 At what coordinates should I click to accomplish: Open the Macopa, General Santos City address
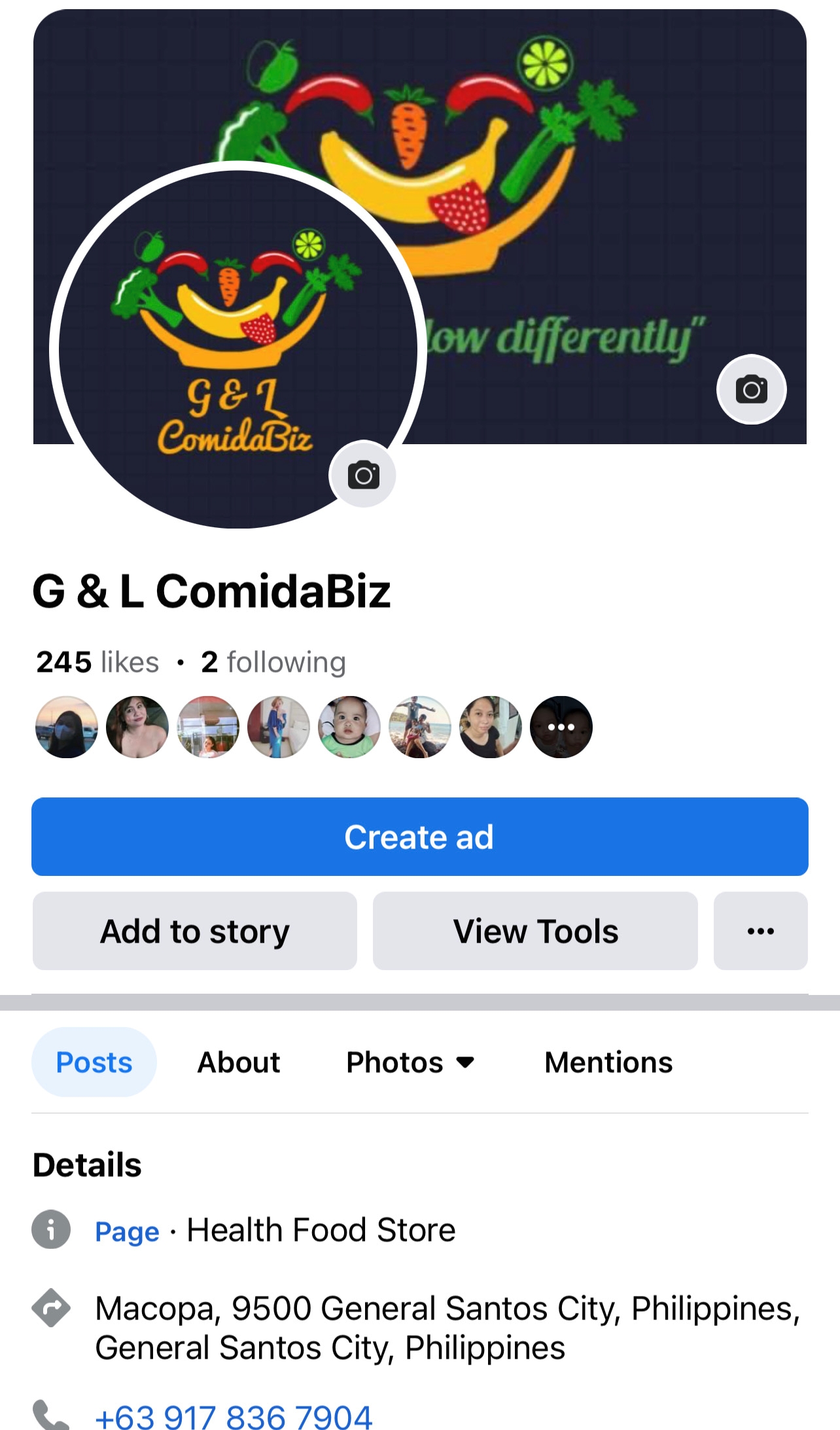pos(447,1328)
